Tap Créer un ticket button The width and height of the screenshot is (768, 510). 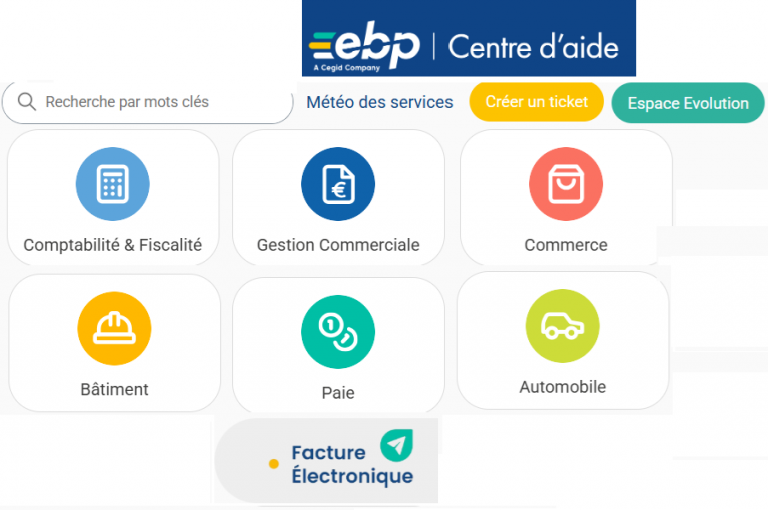click(536, 102)
